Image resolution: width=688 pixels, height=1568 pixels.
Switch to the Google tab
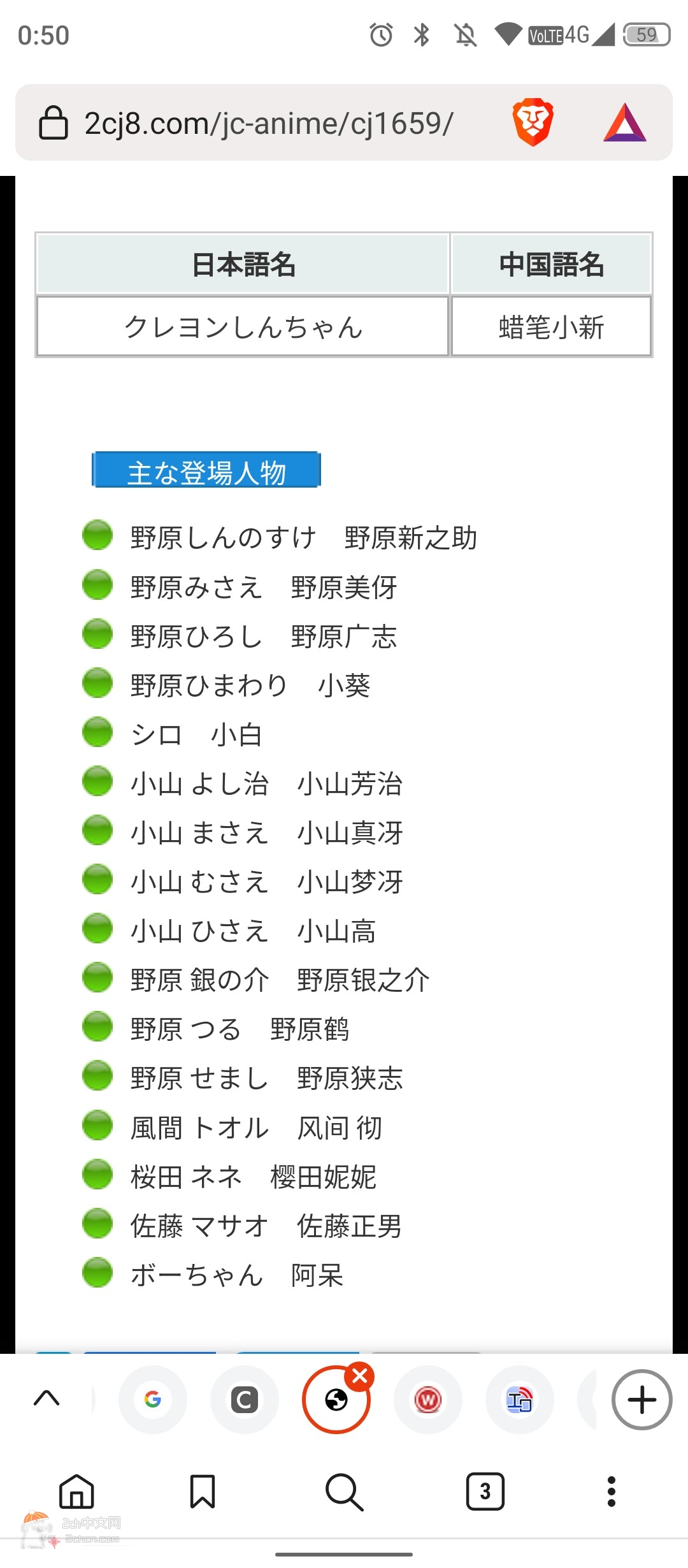click(x=153, y=1400)
